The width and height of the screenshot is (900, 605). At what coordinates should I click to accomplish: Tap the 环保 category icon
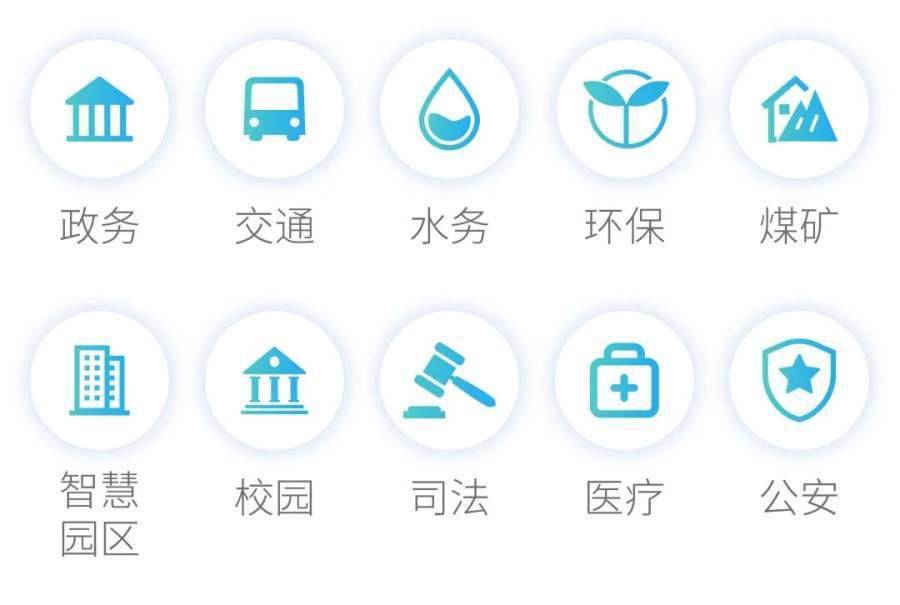click(625, 109)
